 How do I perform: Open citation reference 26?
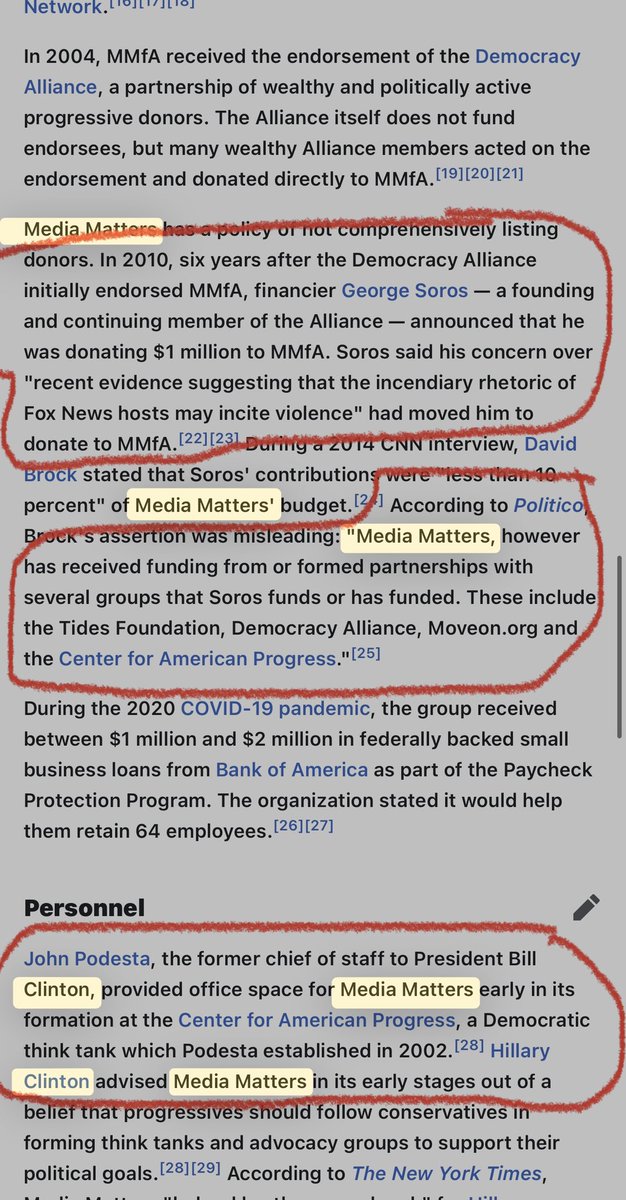point(289,826)
